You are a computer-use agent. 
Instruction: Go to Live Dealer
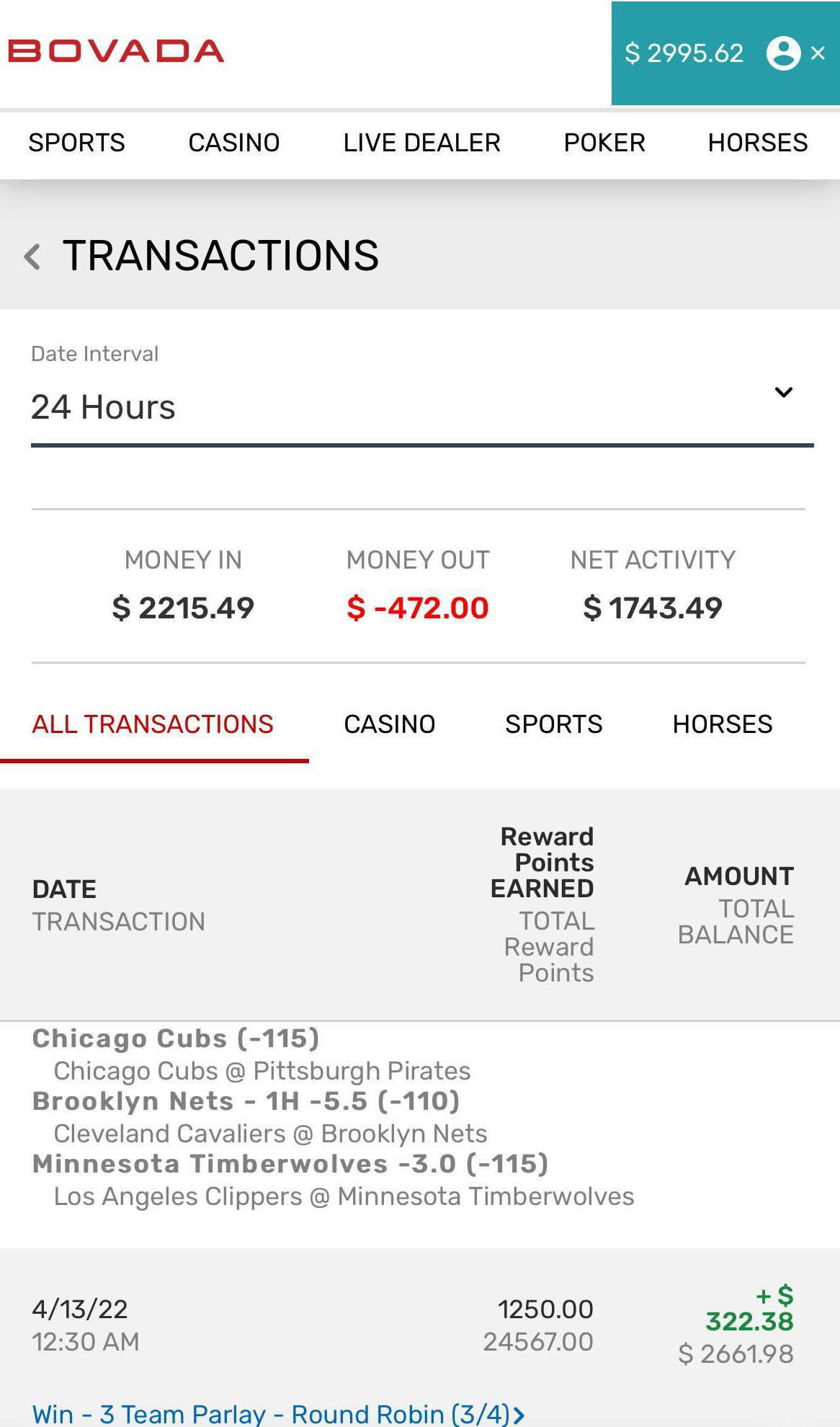tap(421, 143)
